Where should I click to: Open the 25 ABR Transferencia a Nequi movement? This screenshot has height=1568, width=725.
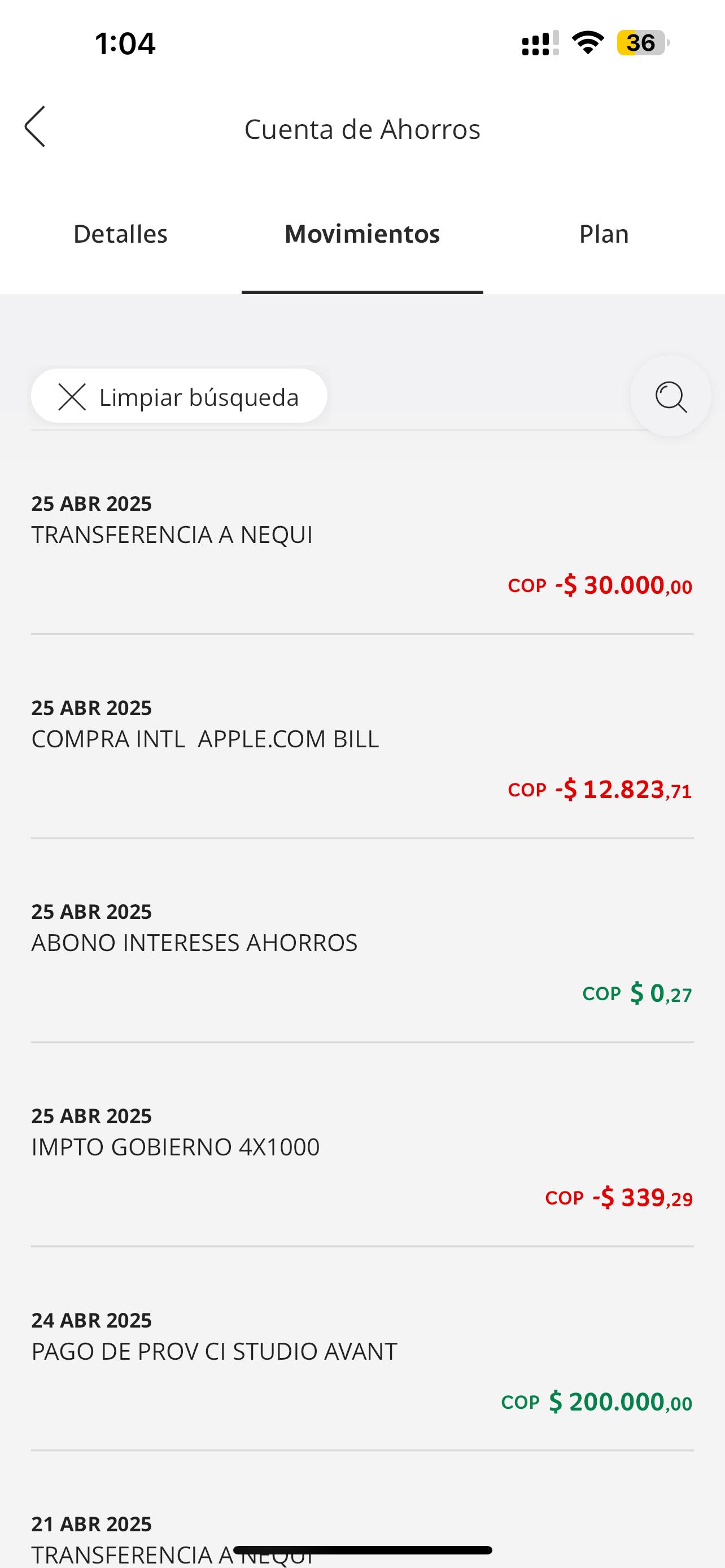click(x=362, y=545)
